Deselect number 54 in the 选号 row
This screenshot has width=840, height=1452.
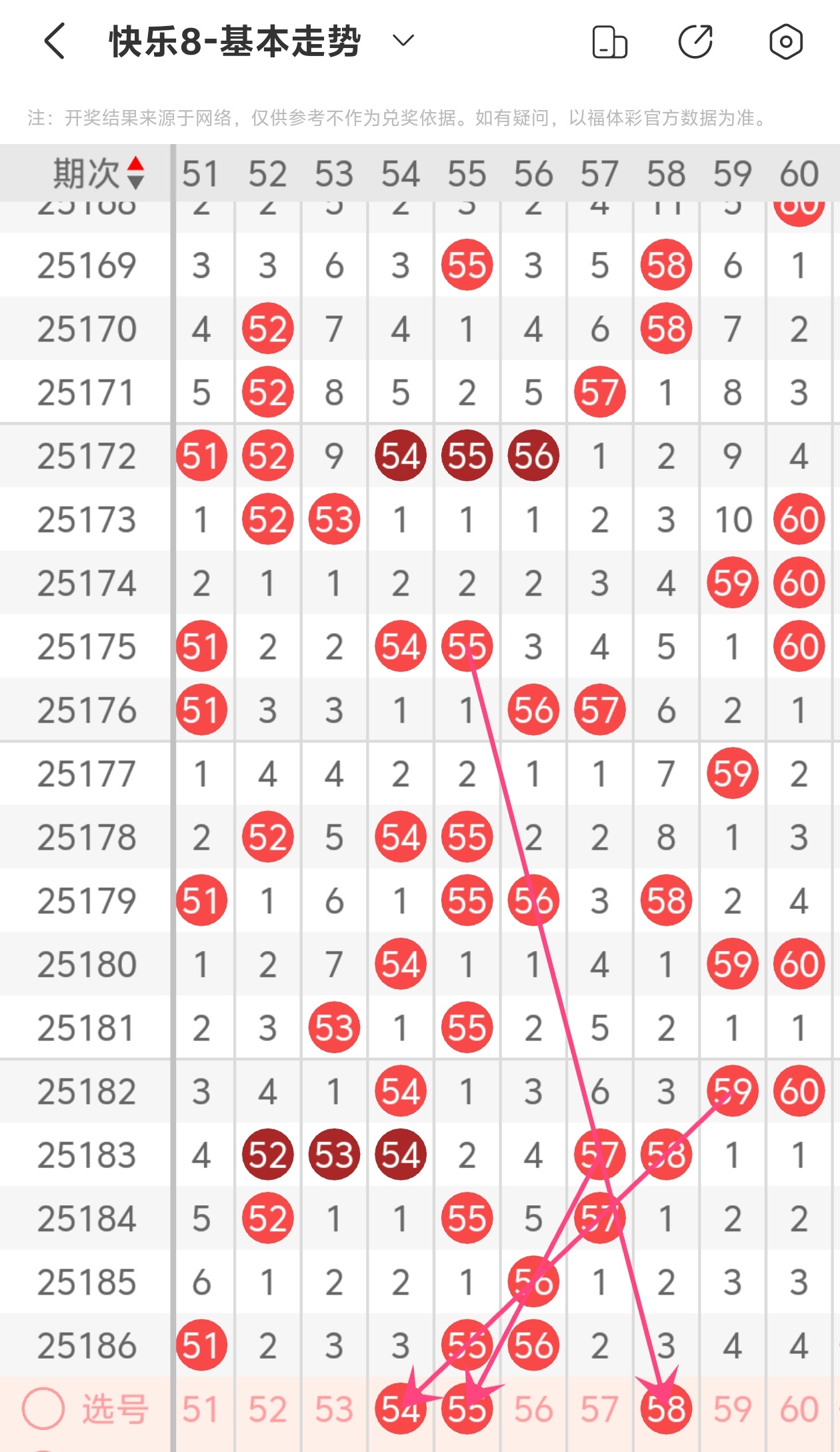tap(401, 1409)
